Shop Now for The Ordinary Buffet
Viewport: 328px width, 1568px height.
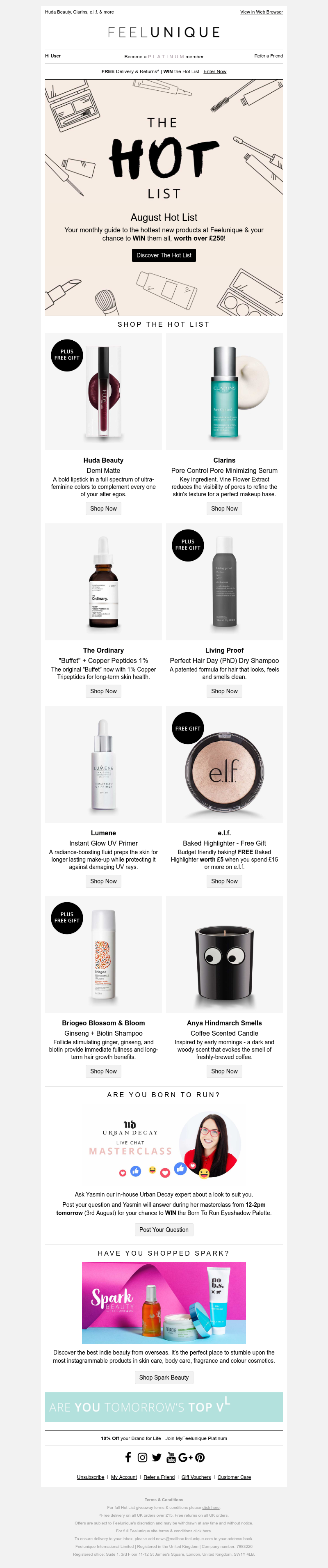coord(103,692)
